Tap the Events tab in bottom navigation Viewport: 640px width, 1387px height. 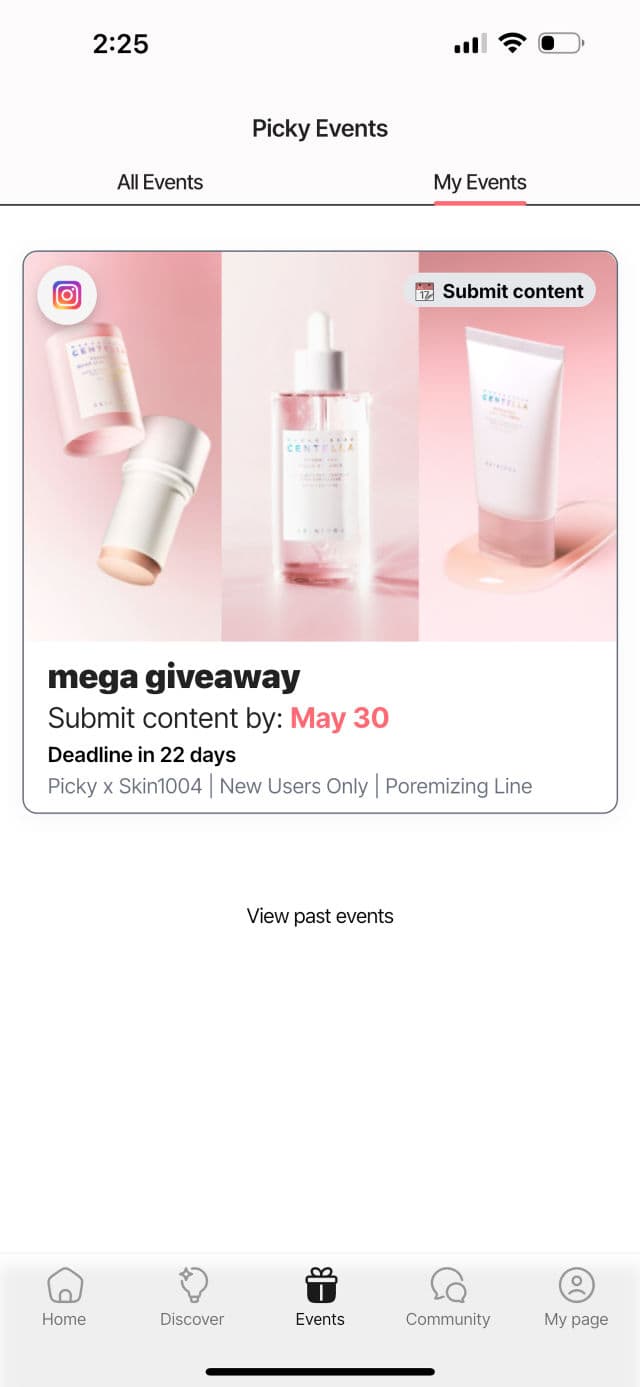point(320,1297)
